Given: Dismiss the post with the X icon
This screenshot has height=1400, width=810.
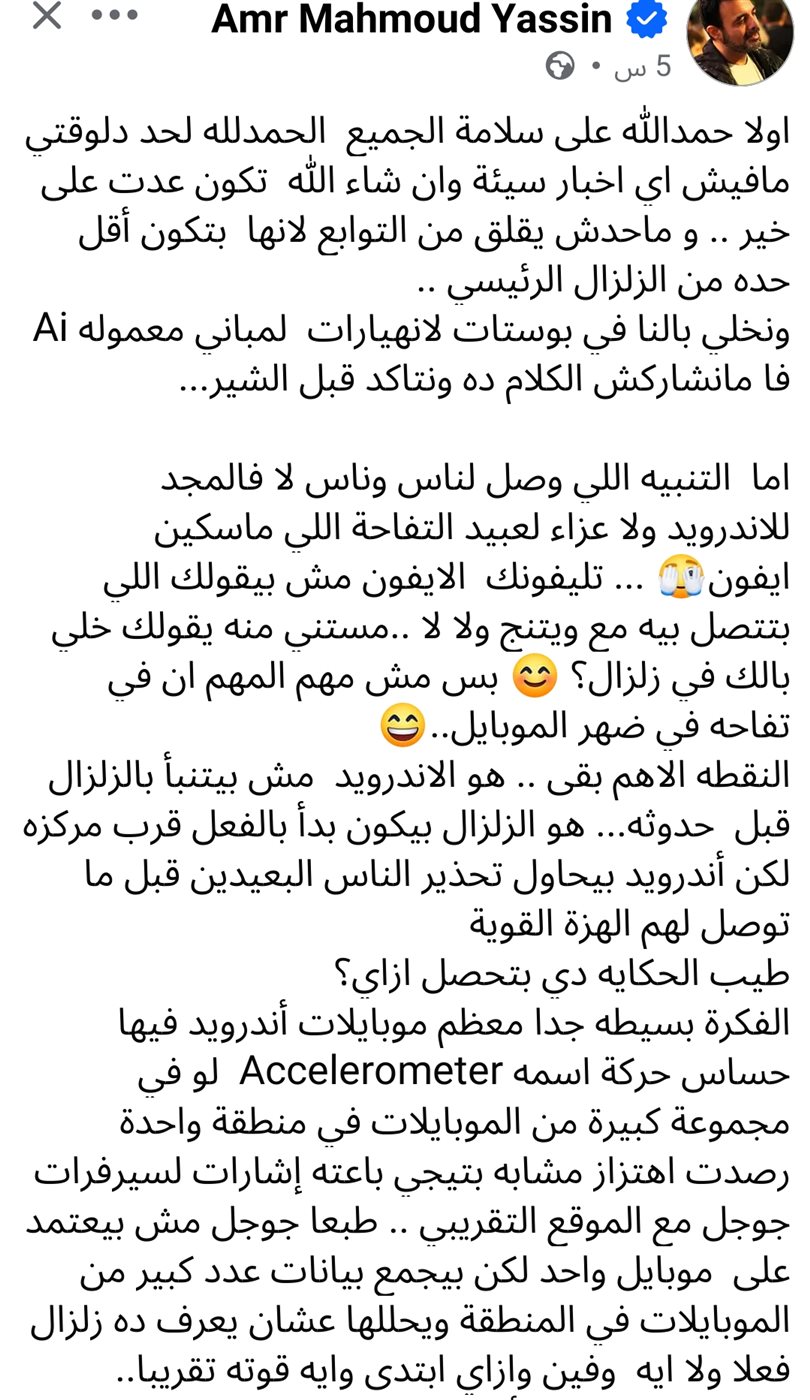Looking at the screenshot, I should [x=47, y=16].
